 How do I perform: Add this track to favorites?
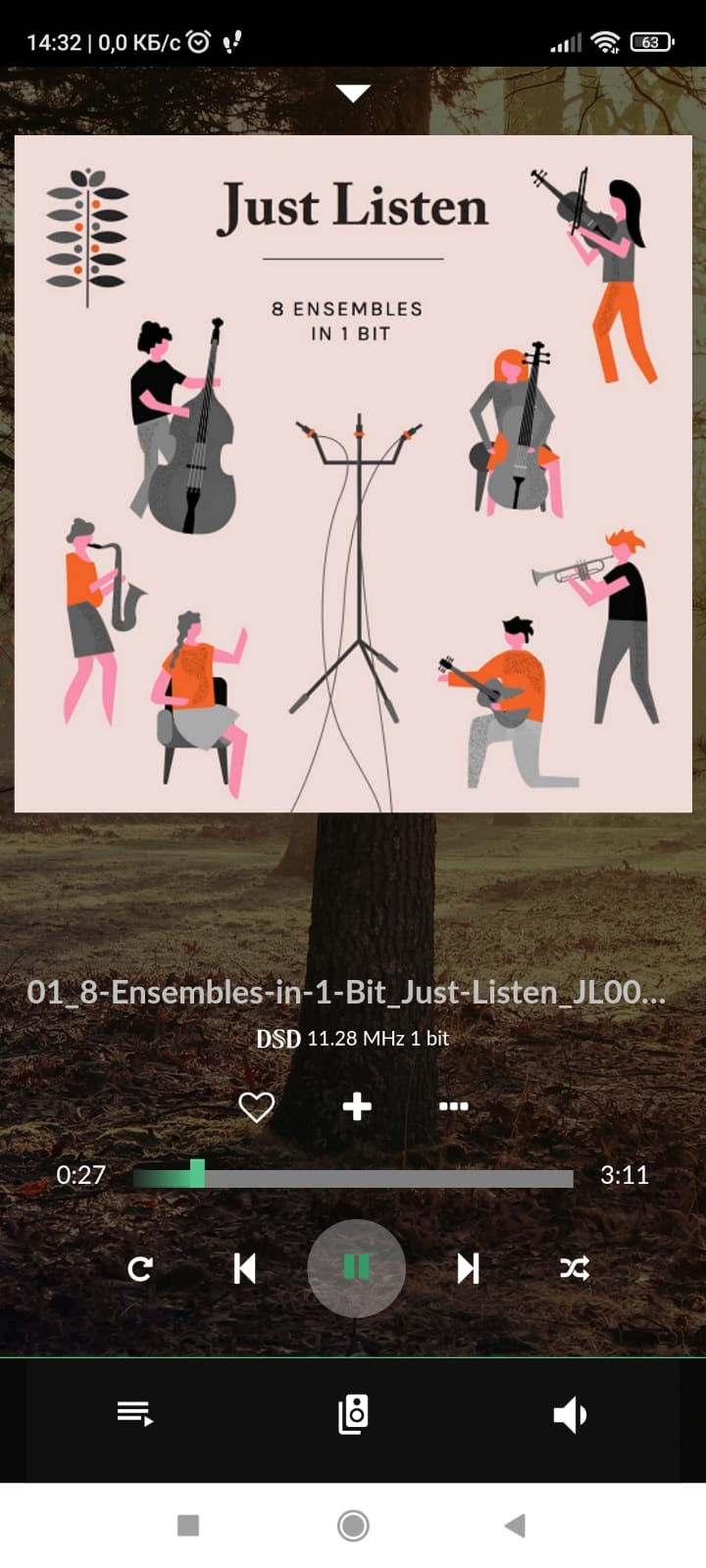click(256, 1106)
